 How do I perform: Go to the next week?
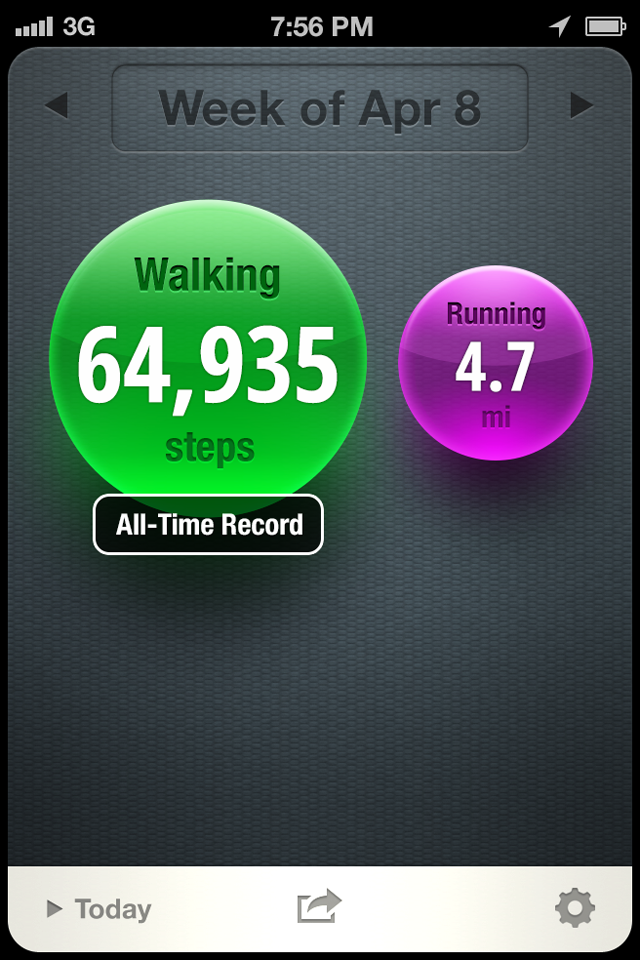pyautogui.click(x=581, y=106)
